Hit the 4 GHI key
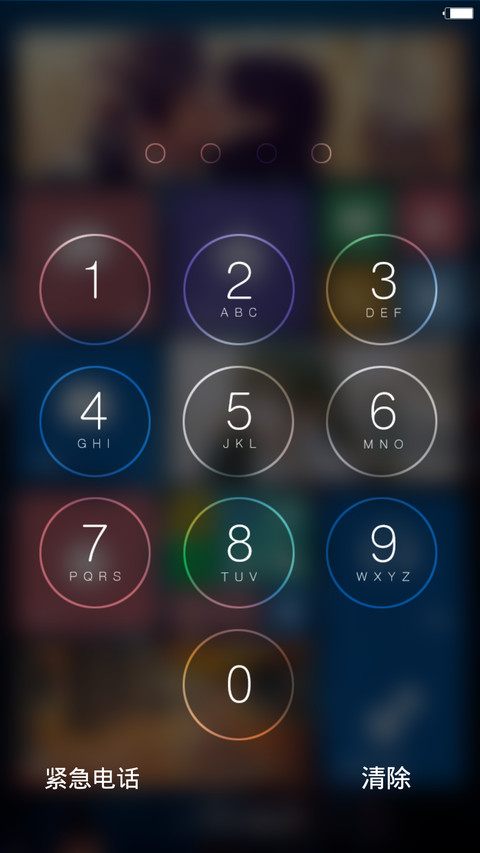 95,421
